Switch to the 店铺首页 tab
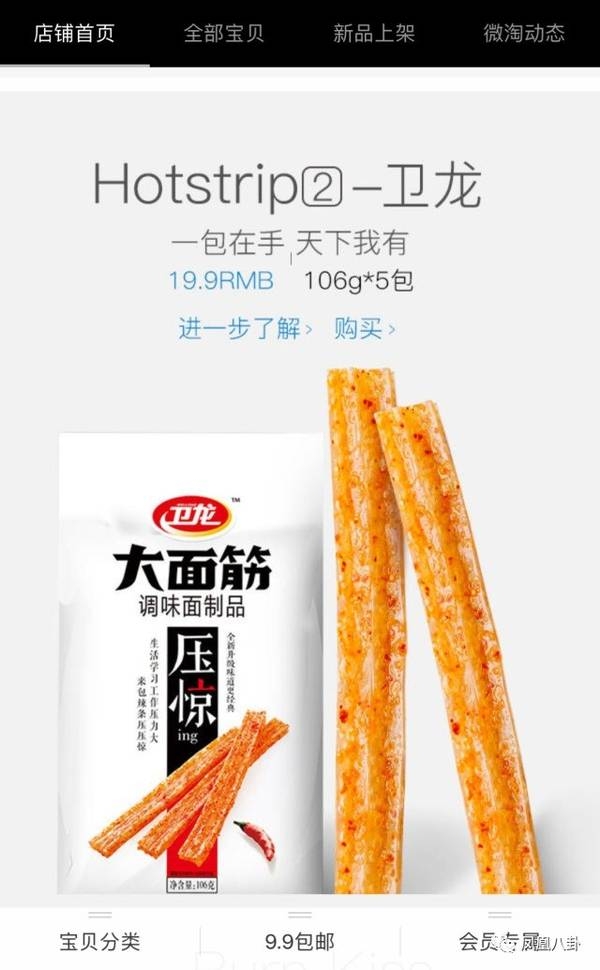Viewport: 600px width, 970px height. pos(74,33)
